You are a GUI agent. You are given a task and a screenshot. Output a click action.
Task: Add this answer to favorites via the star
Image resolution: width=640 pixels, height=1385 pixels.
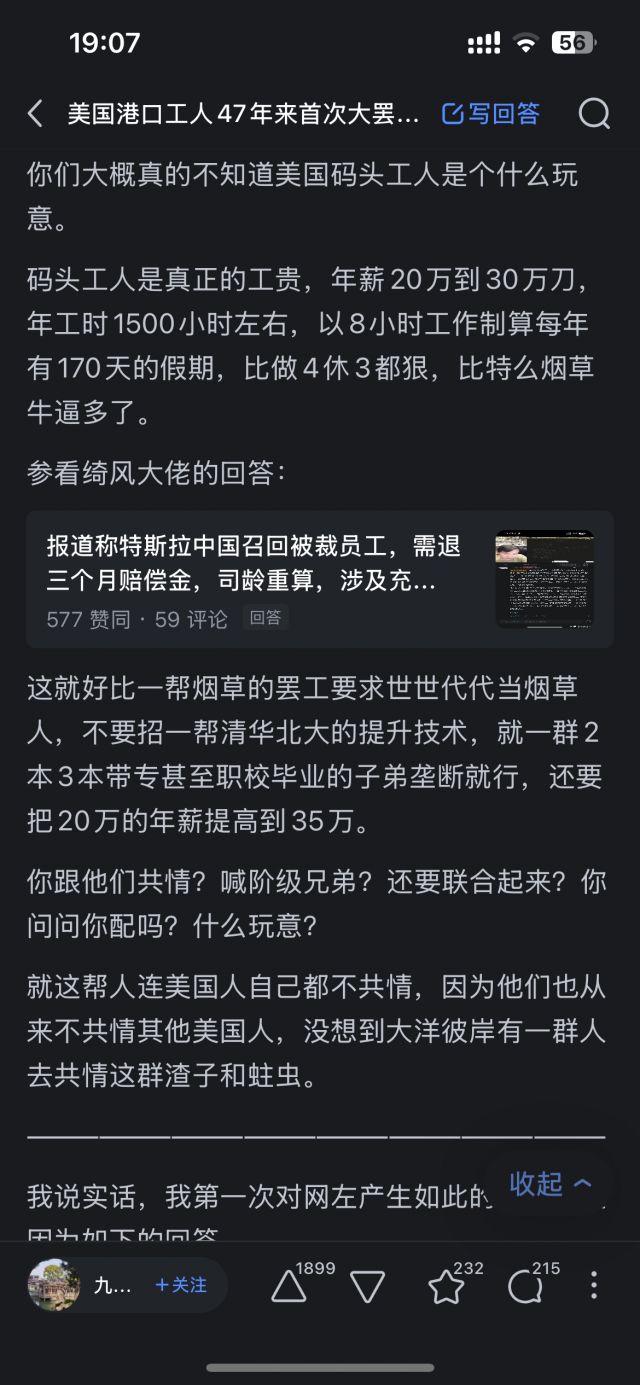point(446,1287)
